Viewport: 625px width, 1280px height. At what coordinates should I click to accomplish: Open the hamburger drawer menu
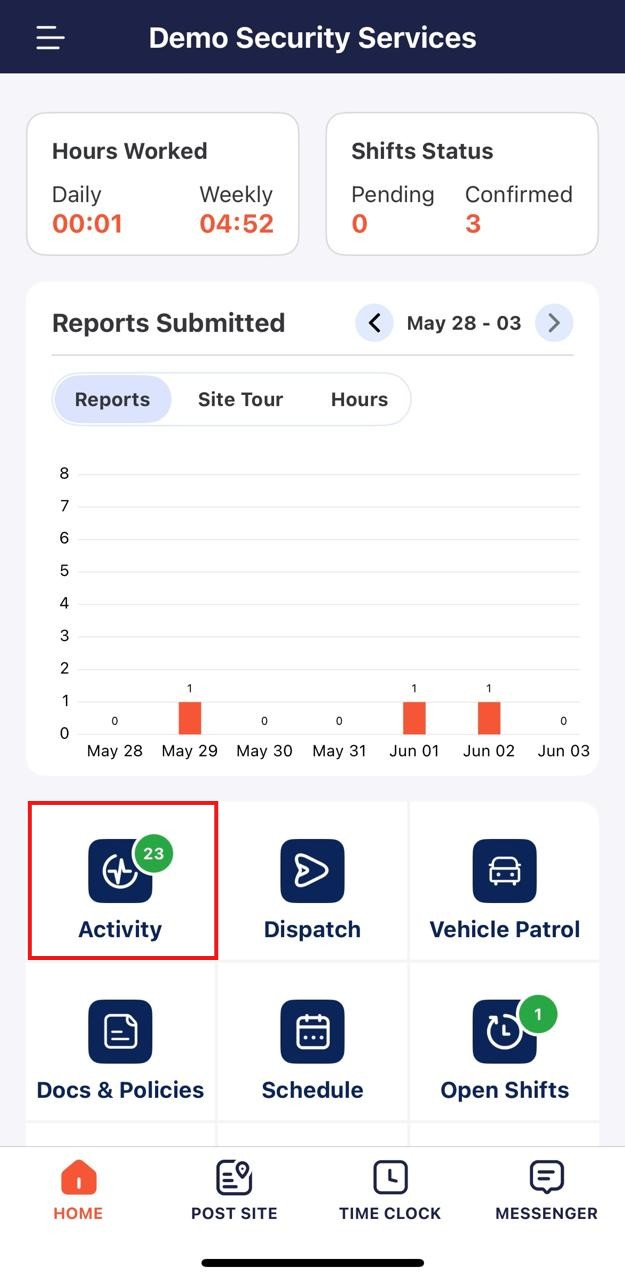tap(50, 38)
